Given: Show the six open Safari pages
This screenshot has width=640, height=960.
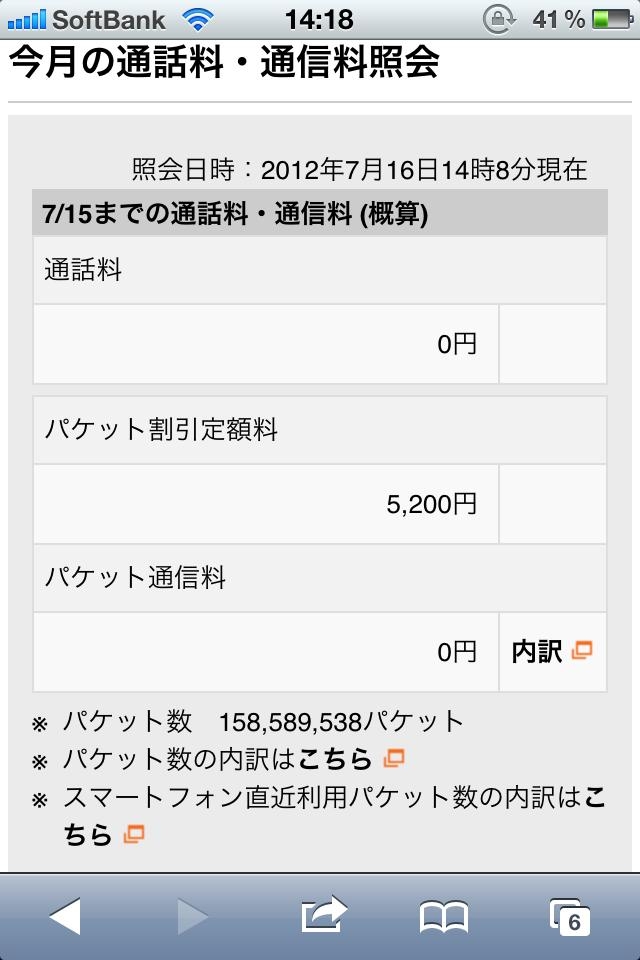Looking at the screenshot, I should (569, 915).
